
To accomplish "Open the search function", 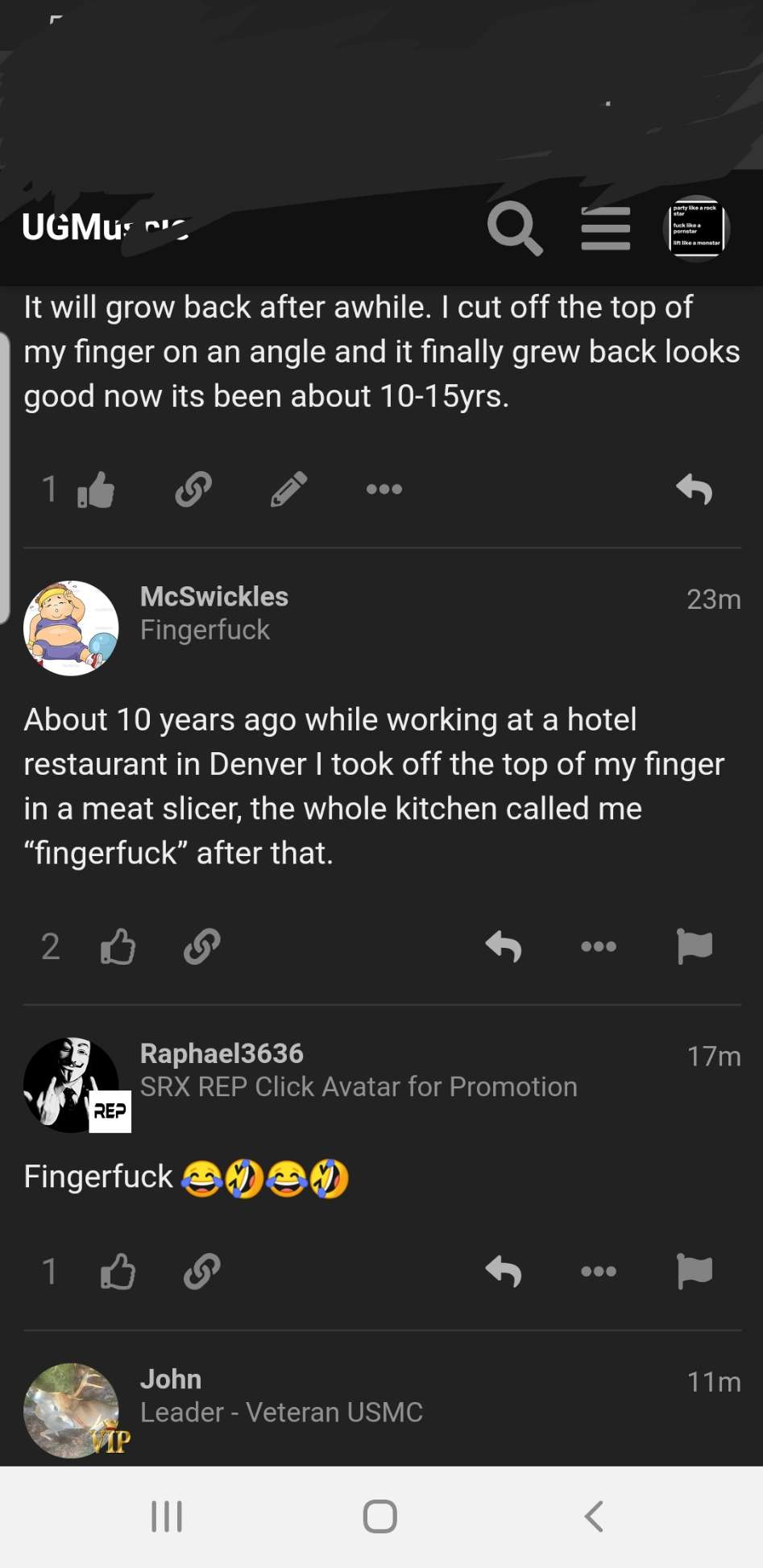I will tap(515, 229).
